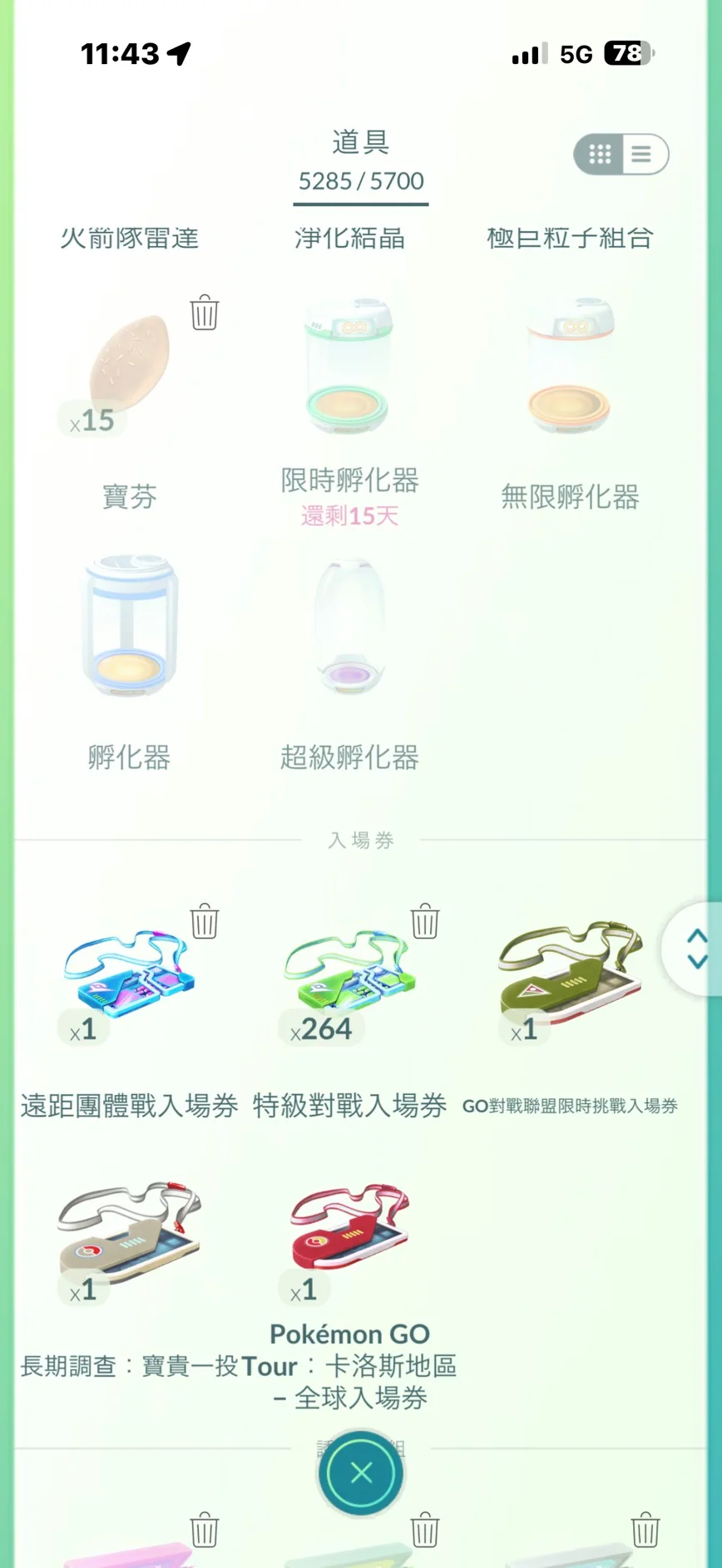Open the 長期調查:寶貴一投 ticket
Screen dimensions: 722x1568
129,1230
